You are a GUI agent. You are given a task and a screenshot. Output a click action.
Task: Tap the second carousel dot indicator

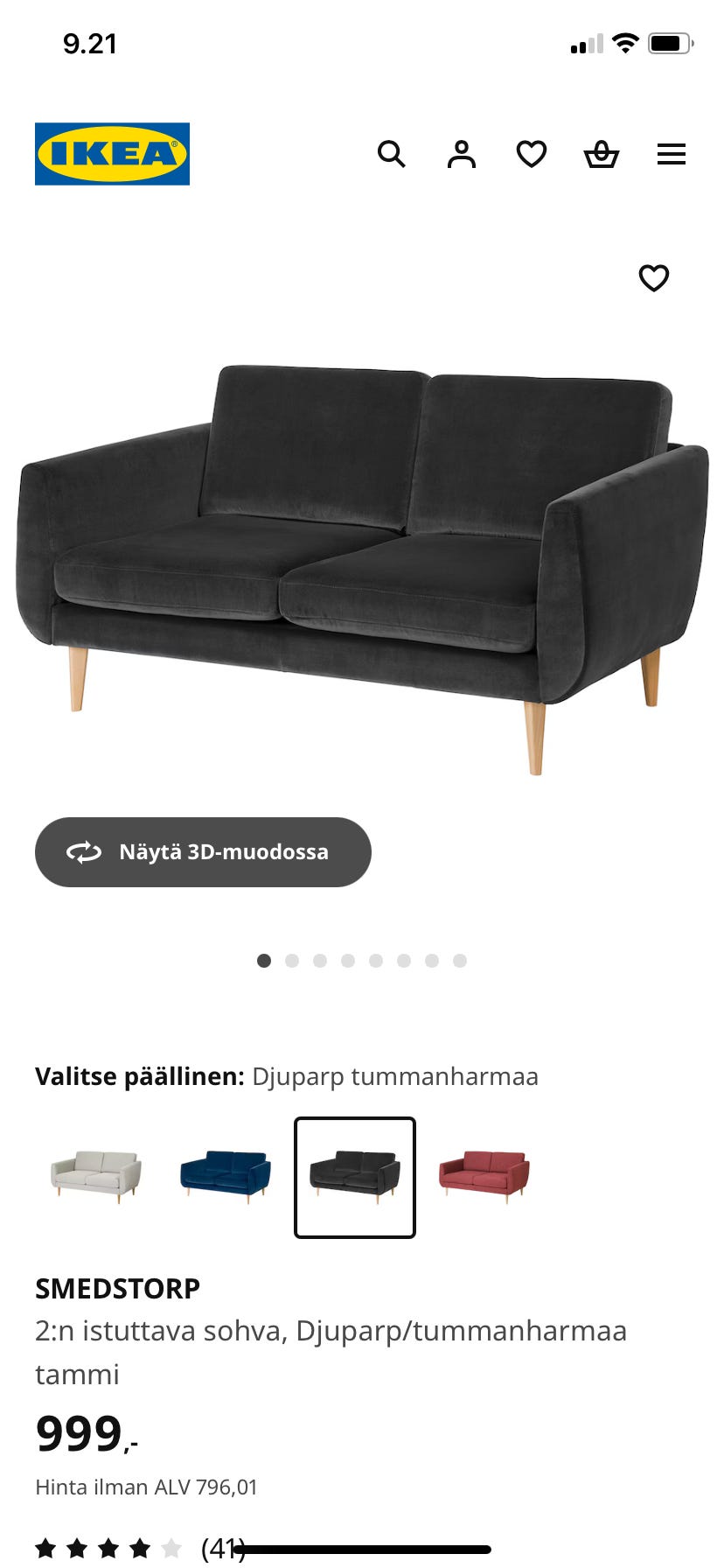click(292, 960)
